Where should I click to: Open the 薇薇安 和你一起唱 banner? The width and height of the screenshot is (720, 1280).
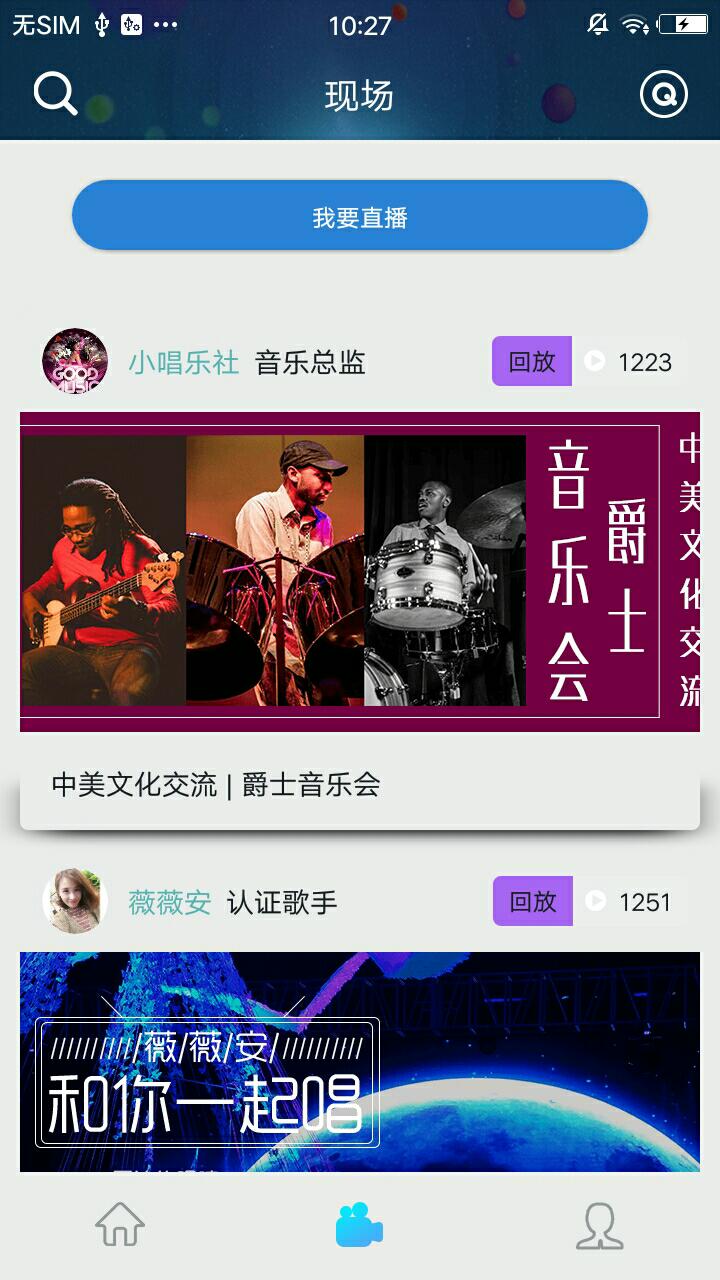coord(360,1061)
